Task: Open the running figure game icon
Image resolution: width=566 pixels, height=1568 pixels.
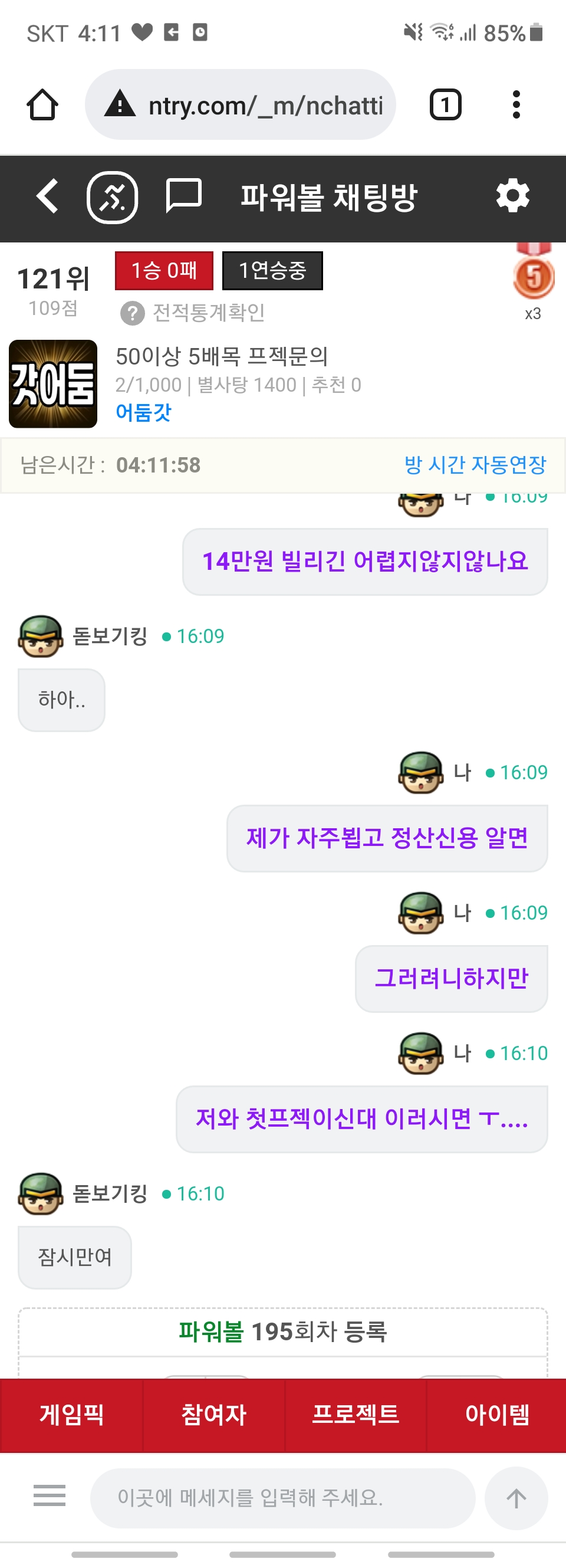Action: 113,197
